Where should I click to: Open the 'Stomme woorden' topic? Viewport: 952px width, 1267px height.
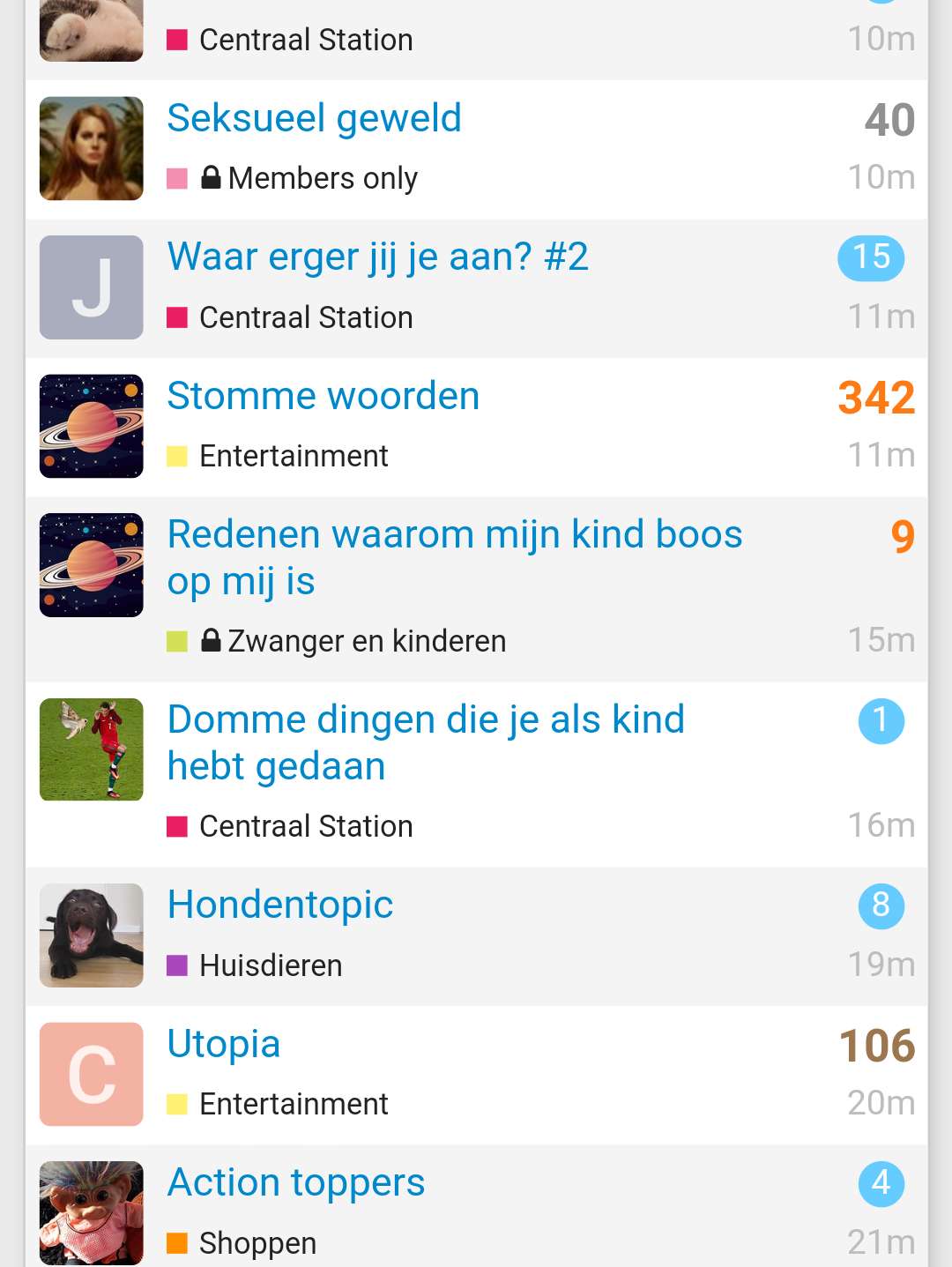(323, 396)
